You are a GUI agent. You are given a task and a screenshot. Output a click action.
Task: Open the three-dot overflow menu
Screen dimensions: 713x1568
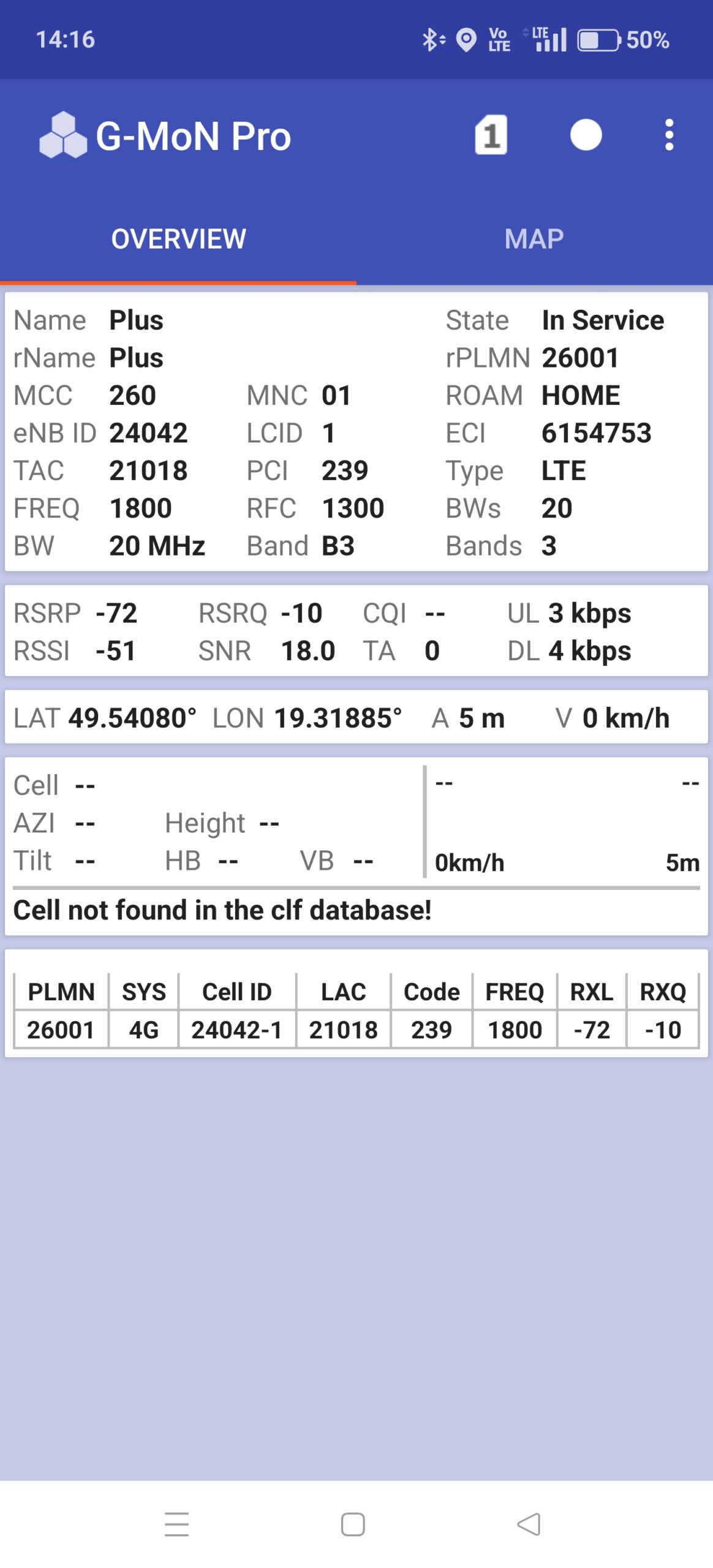pos(669,135)
